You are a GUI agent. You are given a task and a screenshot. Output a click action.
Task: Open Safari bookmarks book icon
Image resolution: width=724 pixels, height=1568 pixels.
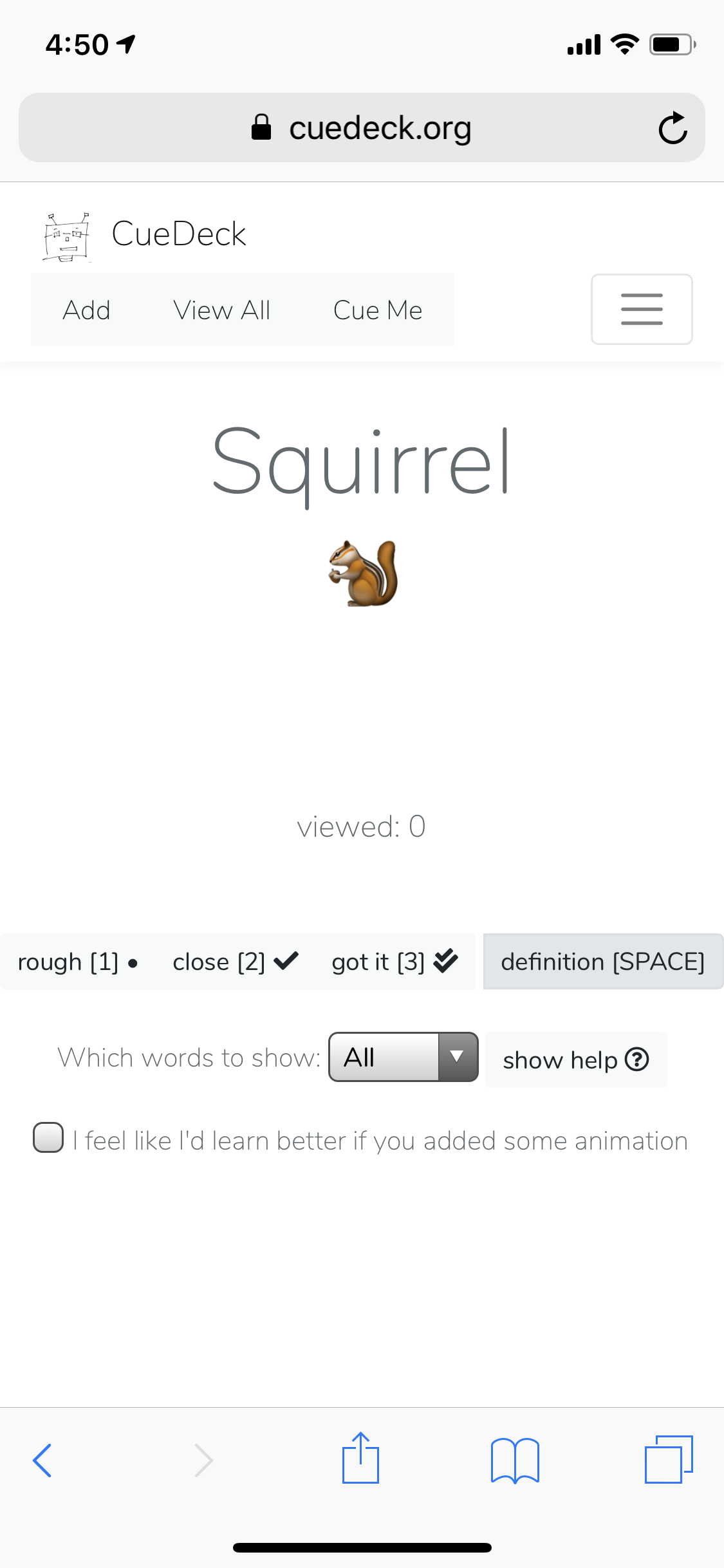(516, 1460)
